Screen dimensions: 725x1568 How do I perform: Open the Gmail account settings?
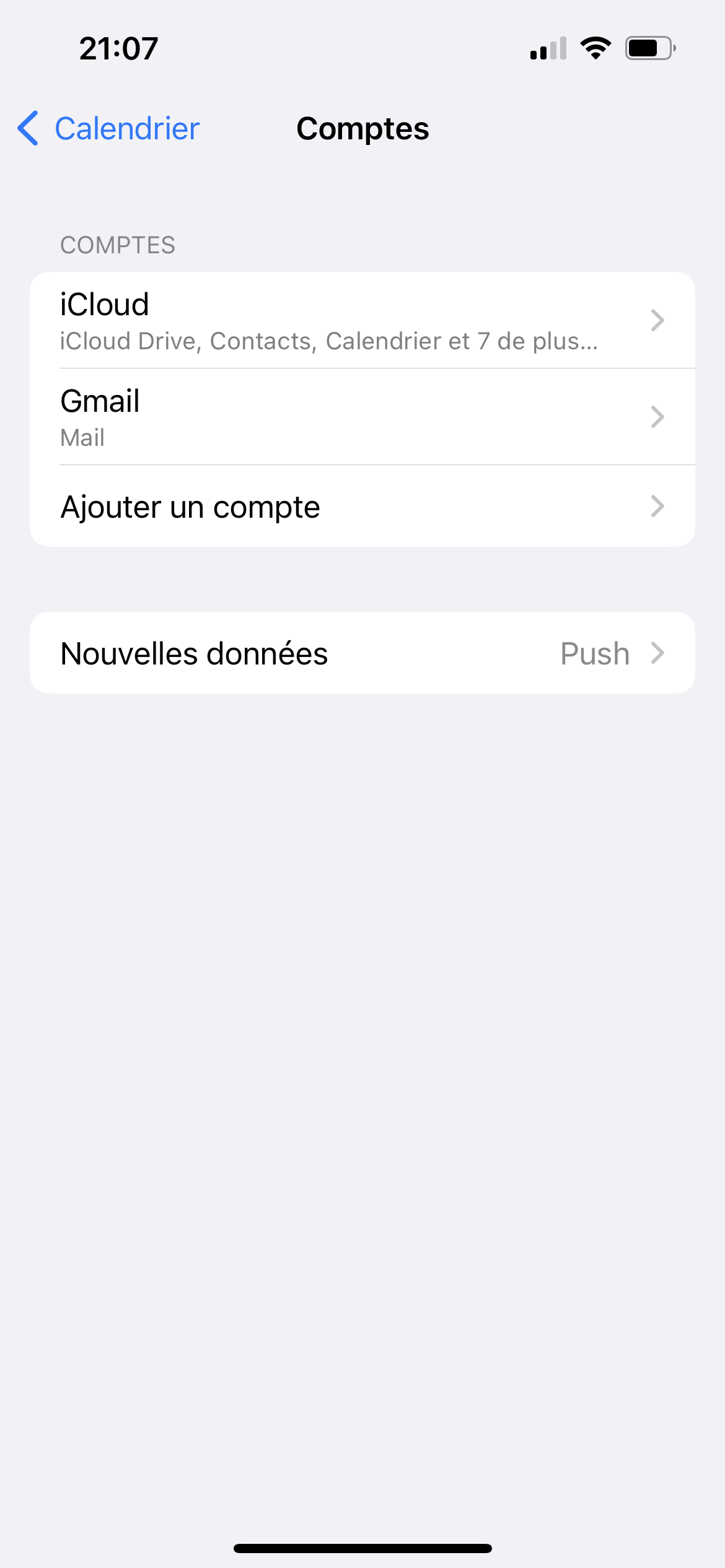click(x=362, y=417)
